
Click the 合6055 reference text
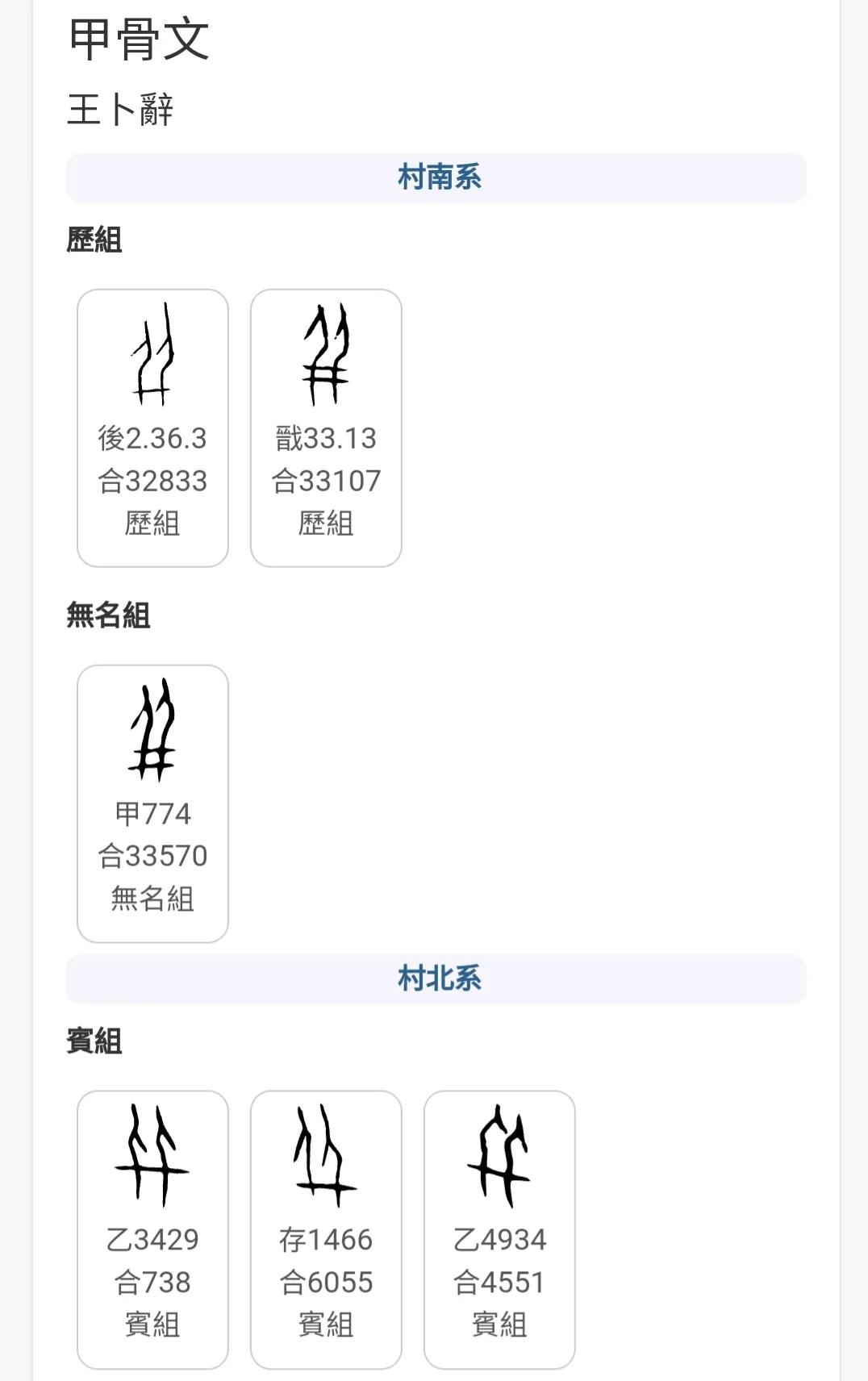point(325,1282)
